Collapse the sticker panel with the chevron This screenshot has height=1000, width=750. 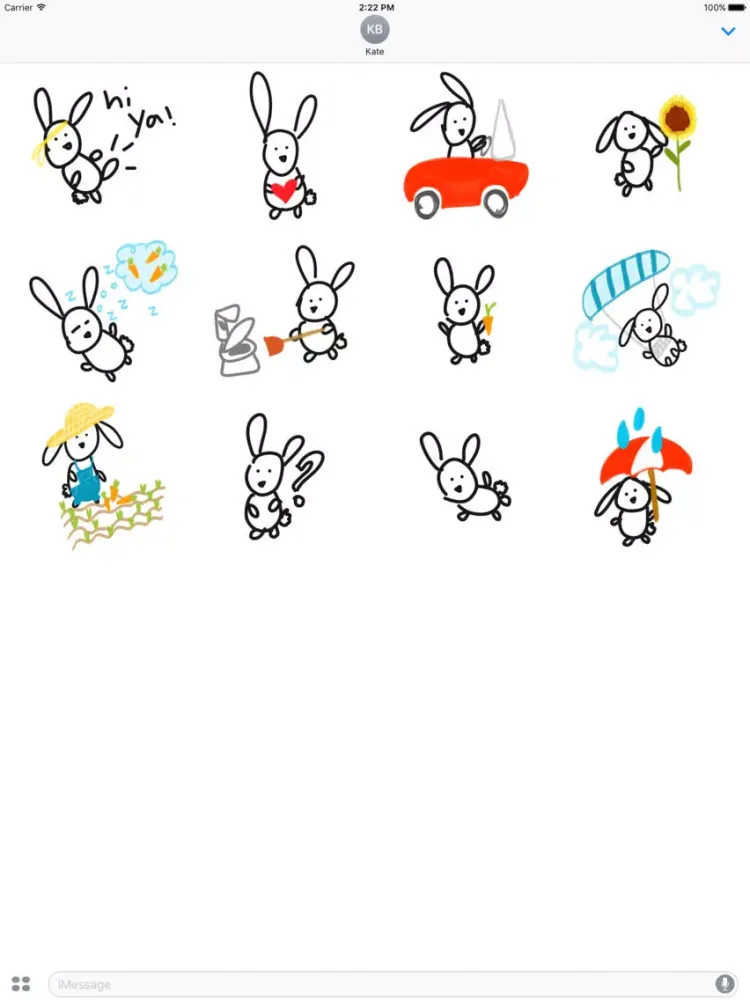click(x=728, y=32)
